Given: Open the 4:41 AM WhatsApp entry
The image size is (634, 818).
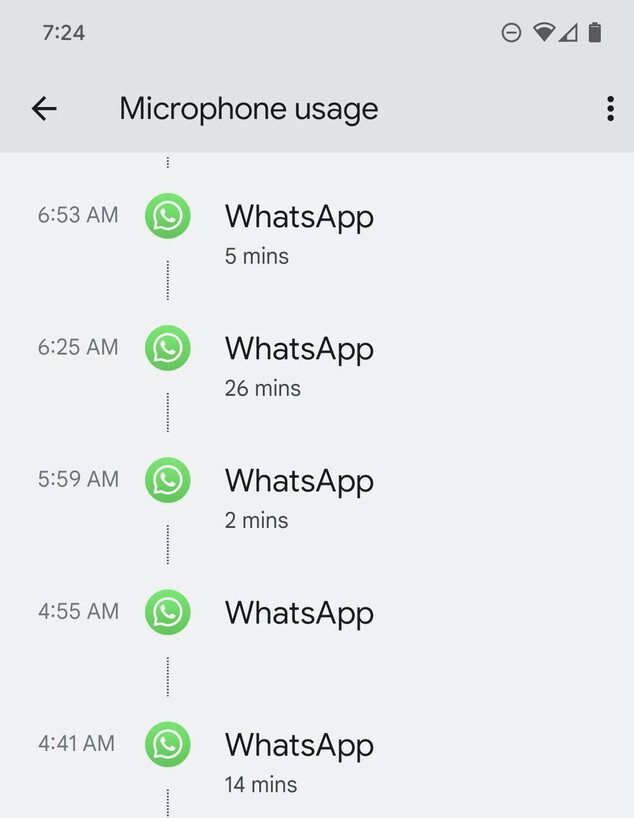Looking at the screenshot, I should point(298,759).
